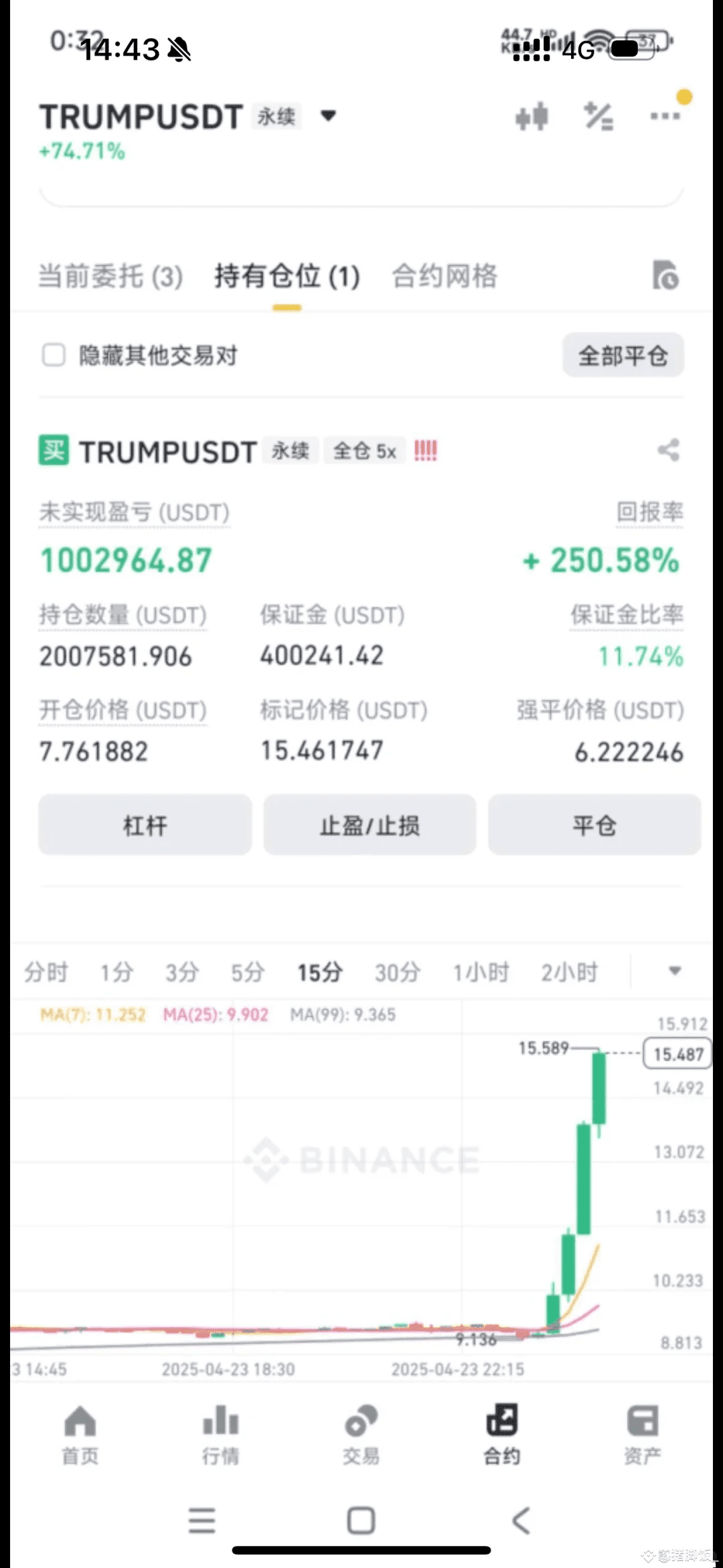Image resolution: width=723 pixels, height=1568 pixels.
Task: Select the 1分 chart interval
Action: point(116,972)
